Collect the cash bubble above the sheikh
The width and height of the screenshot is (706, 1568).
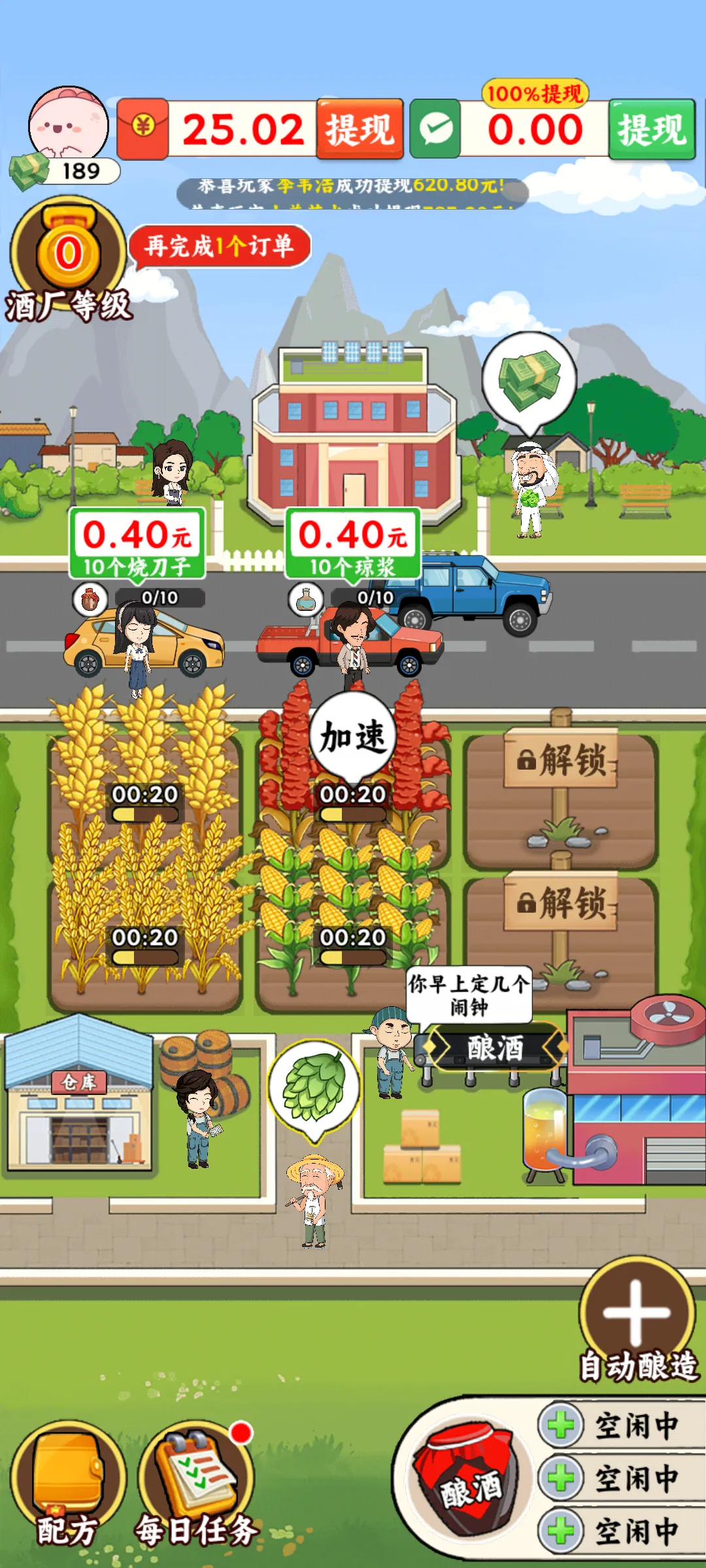point(529,380)
